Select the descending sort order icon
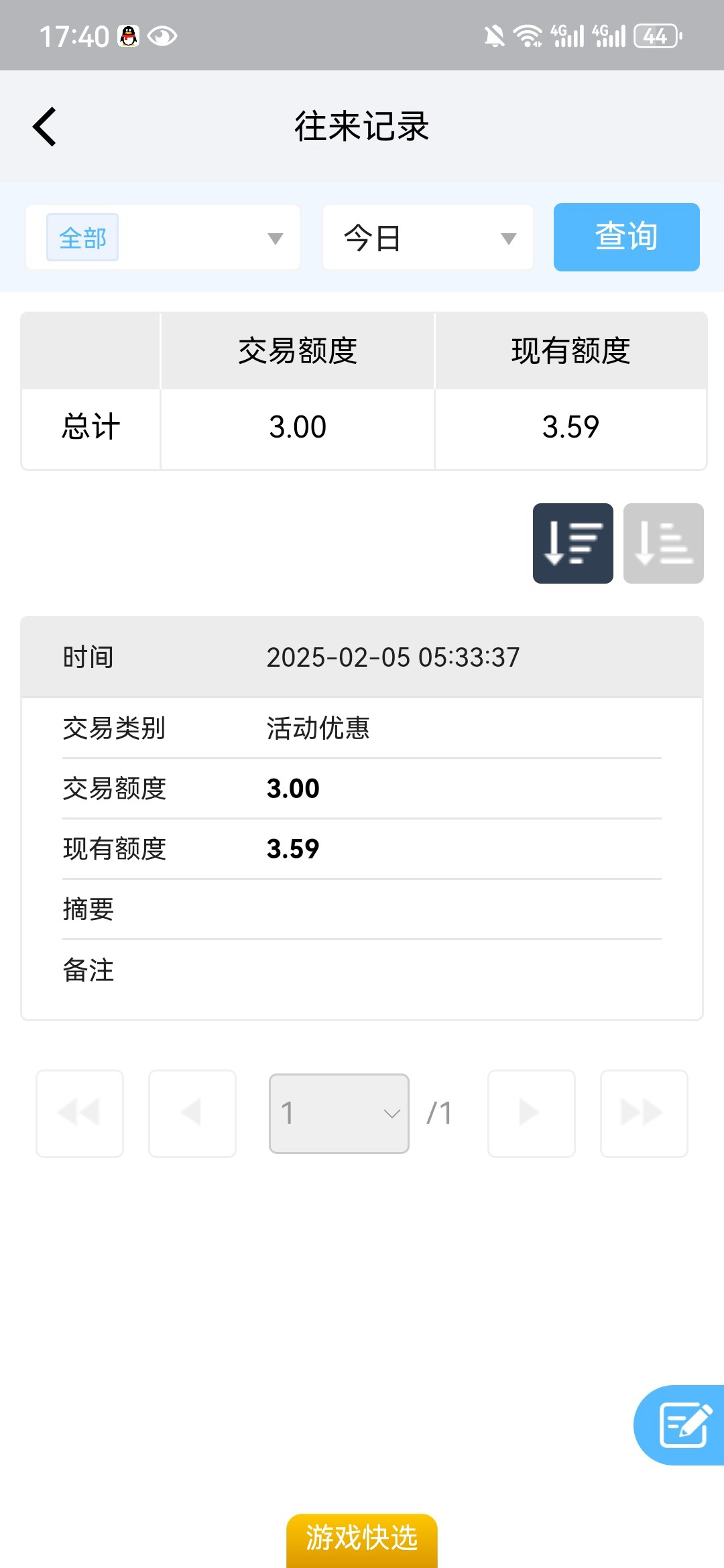This screenshot has width=724, height=1568. tap(572, 543)
